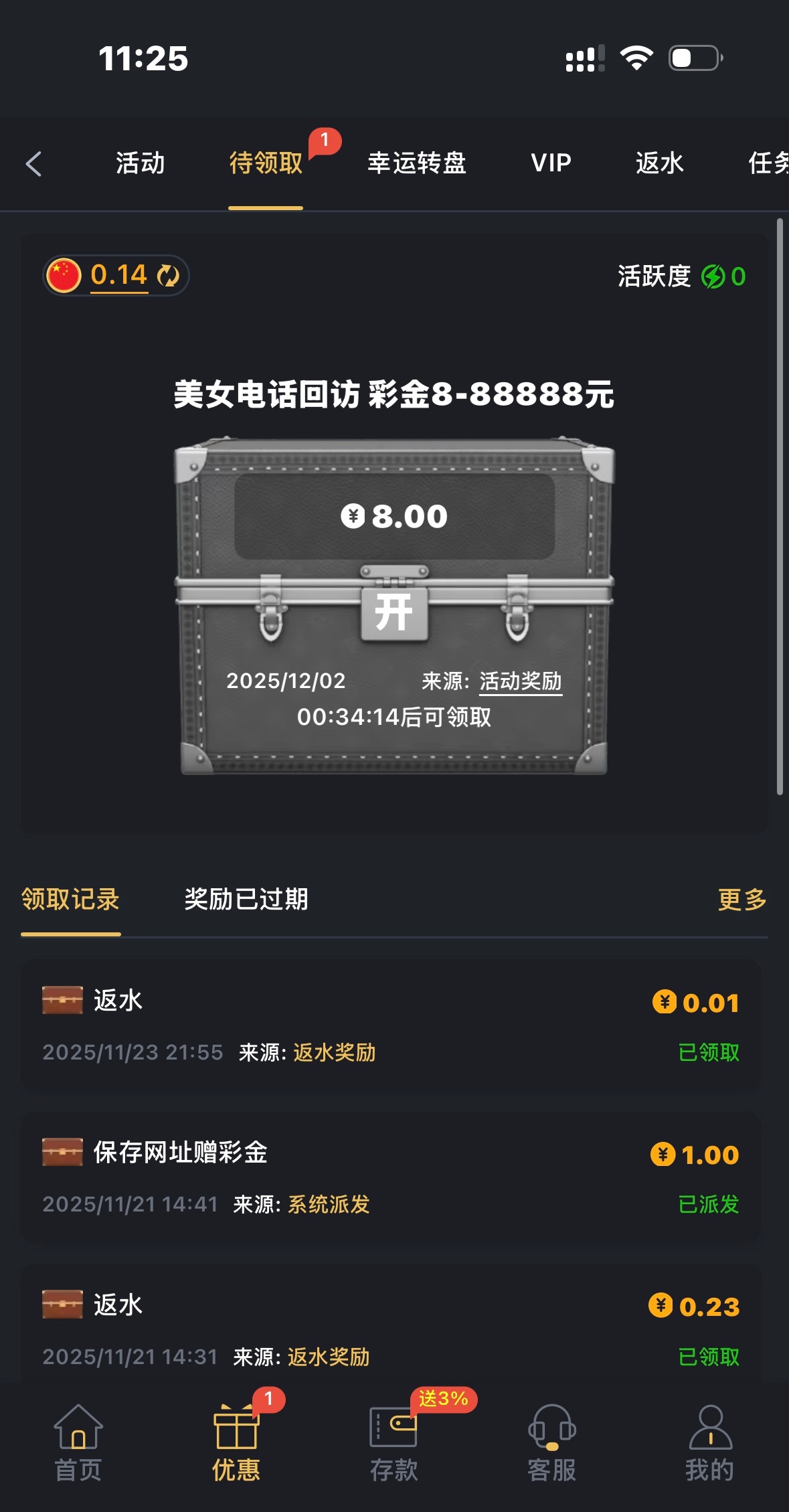The width and height of the screenshot is (789, 1512).
Task: Open the 幸运转盘 tab
Action: pyautogui.click(x=416, y=163)
